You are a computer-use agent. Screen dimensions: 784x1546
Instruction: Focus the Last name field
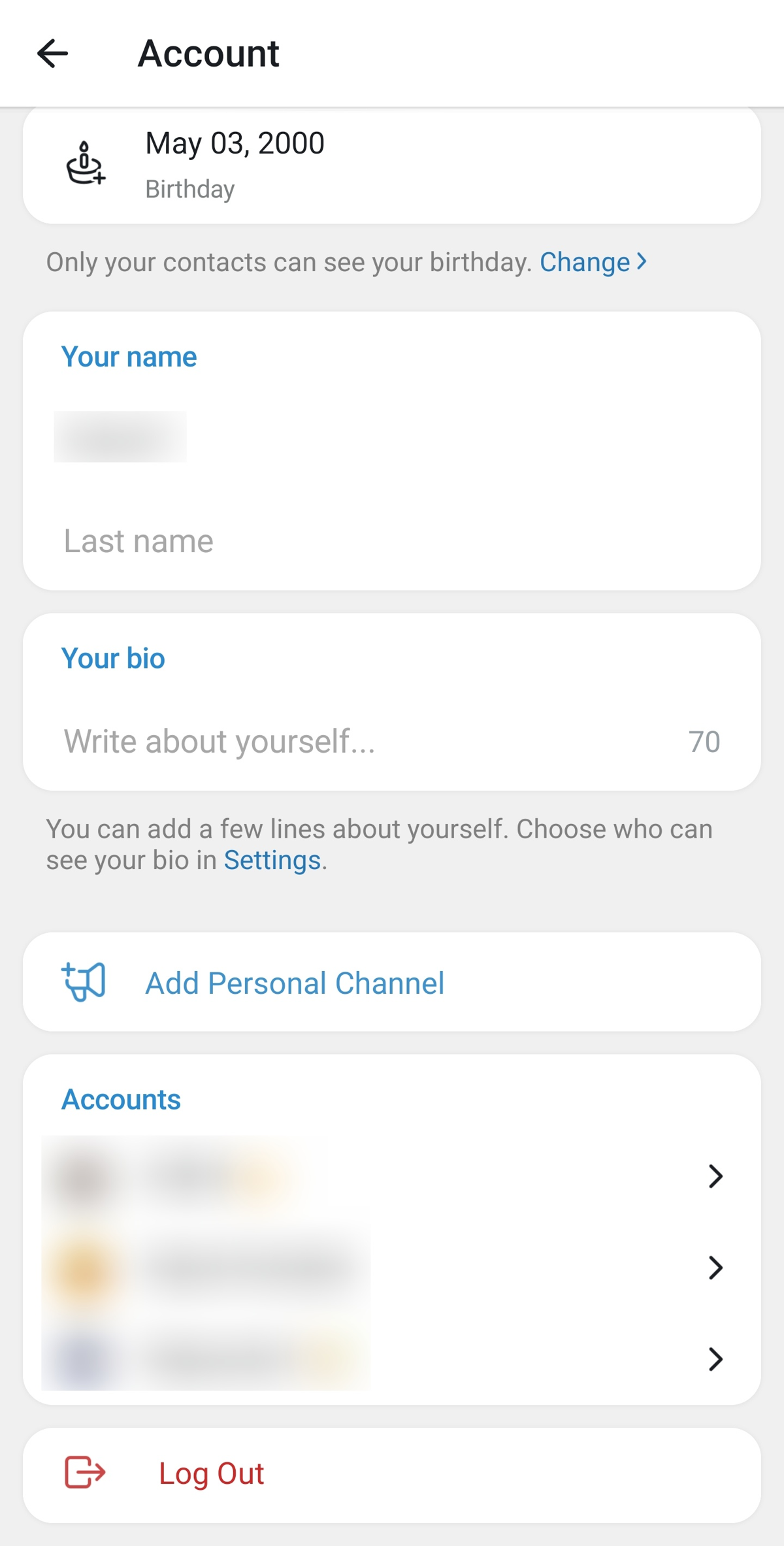click(x=391, y=541)
